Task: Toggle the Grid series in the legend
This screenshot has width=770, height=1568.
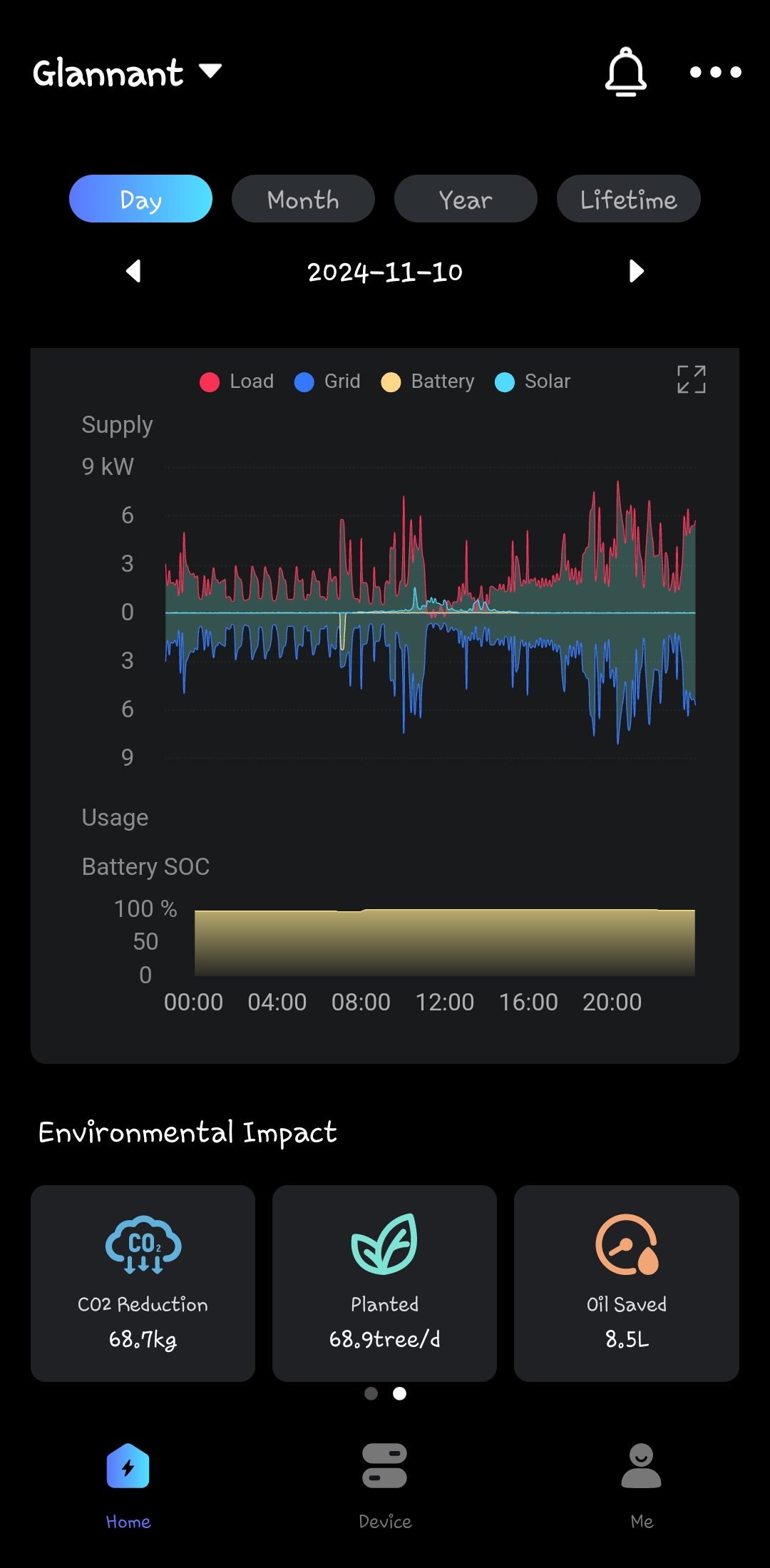Action: [x=328, y=381]
